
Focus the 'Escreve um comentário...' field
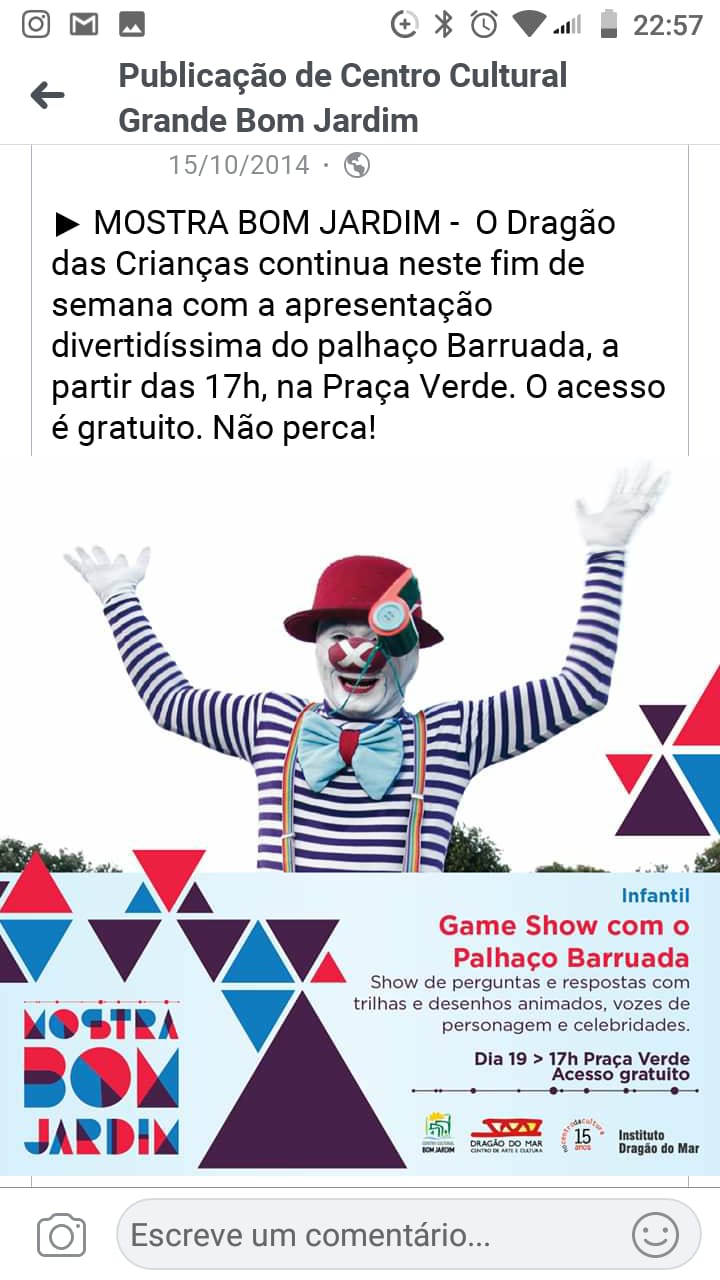(x=370, y=1236)
